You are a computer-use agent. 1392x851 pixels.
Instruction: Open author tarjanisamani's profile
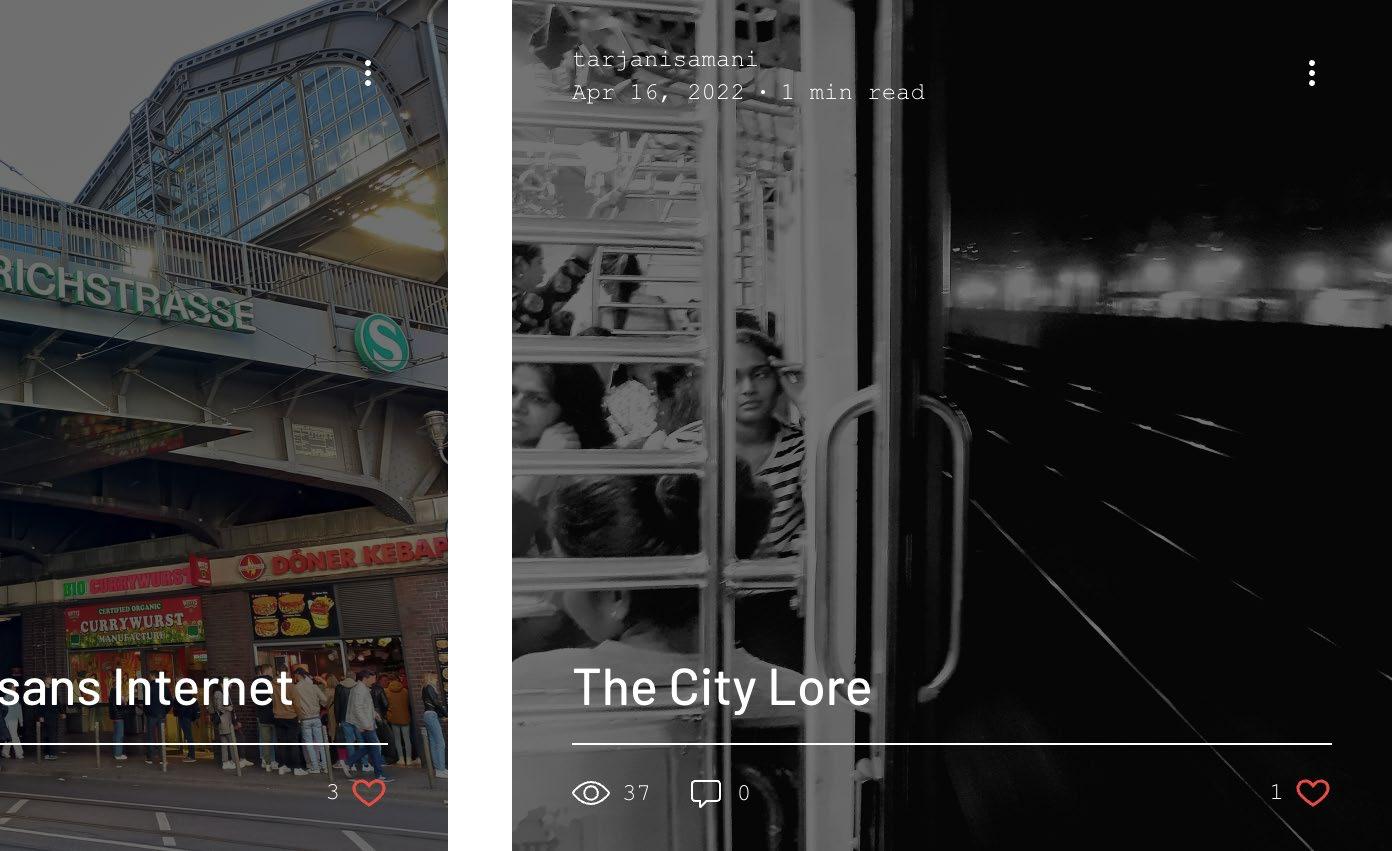point(664,60)
